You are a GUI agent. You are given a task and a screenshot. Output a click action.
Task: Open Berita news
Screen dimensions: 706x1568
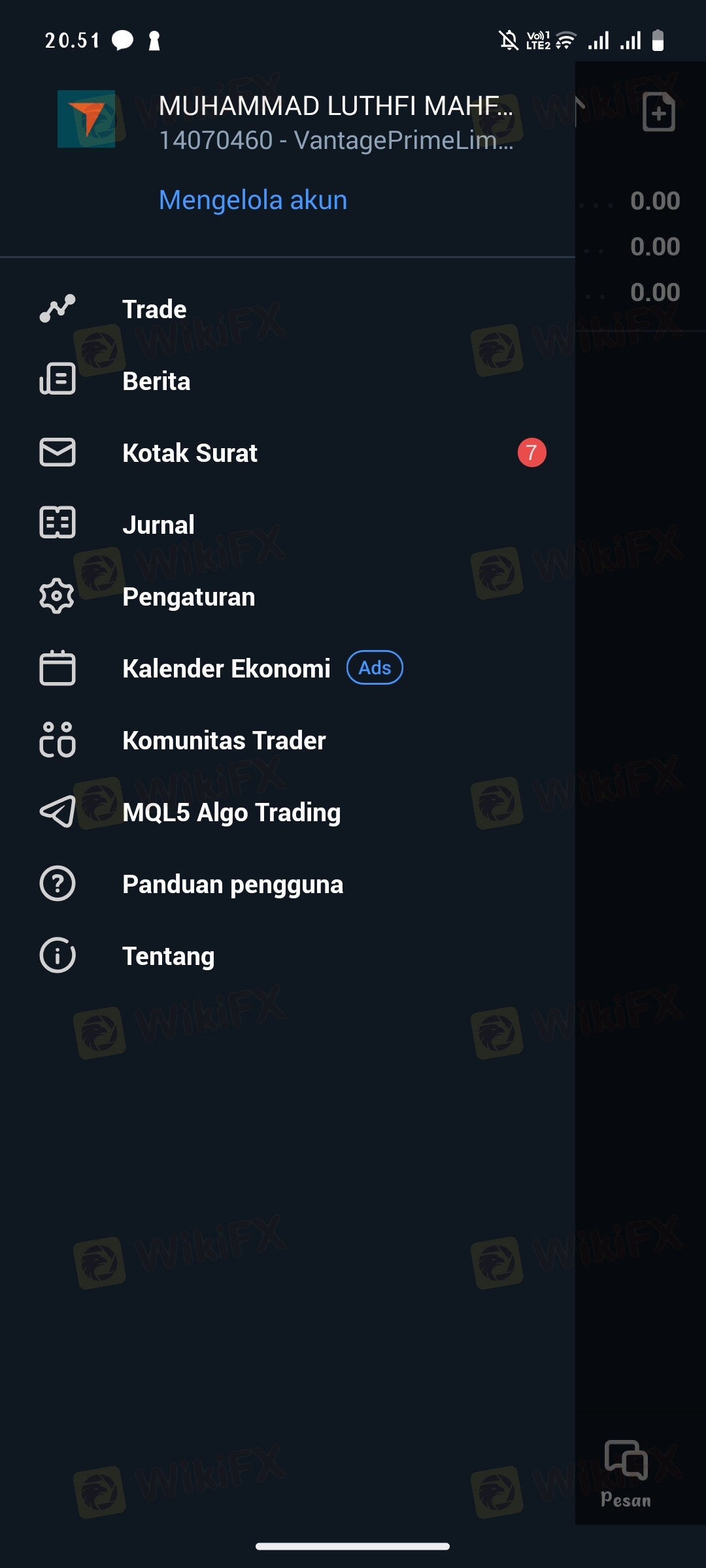[x=288, y=381]
